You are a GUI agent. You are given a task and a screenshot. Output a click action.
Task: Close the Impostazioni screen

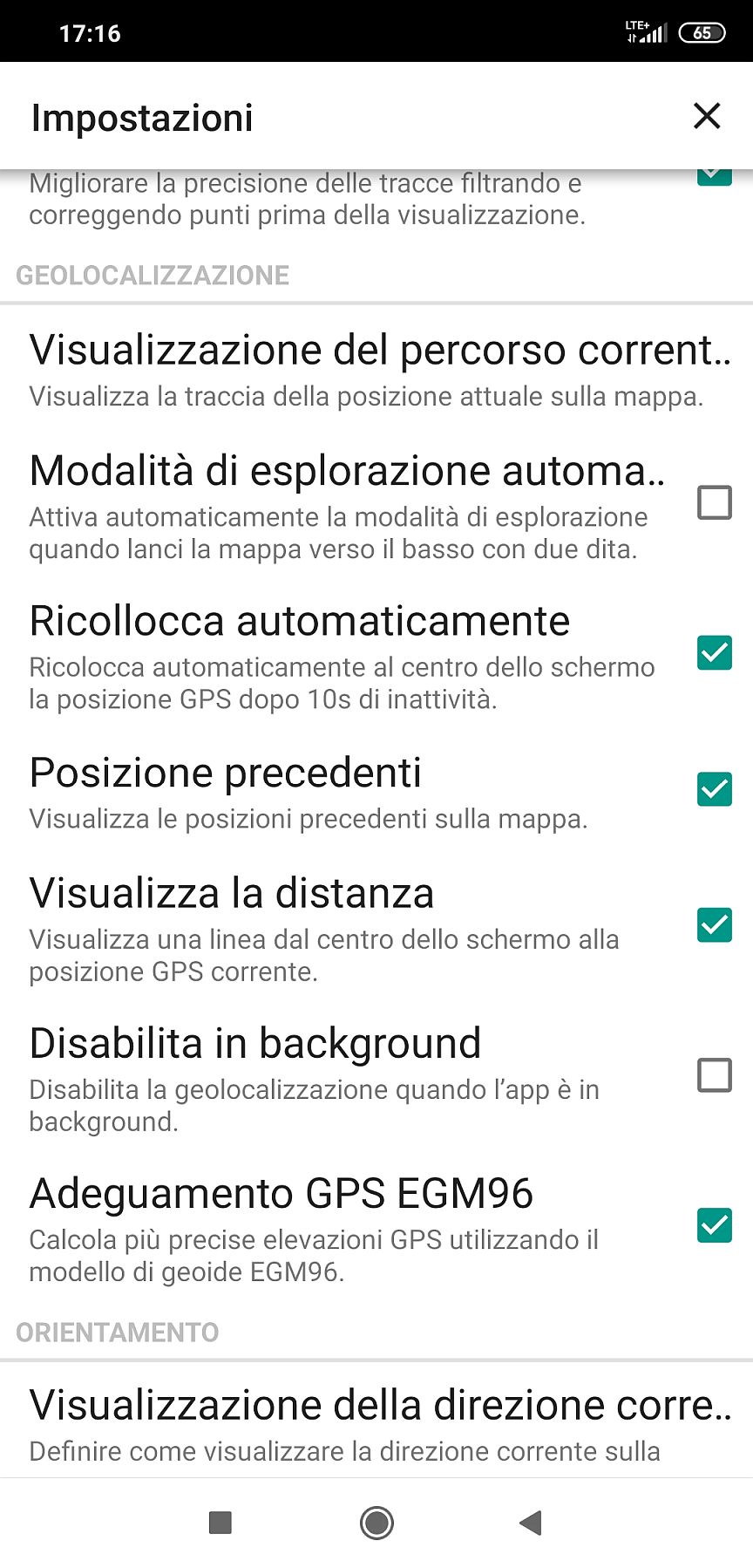pyautogui.click(x=706, y=116)
